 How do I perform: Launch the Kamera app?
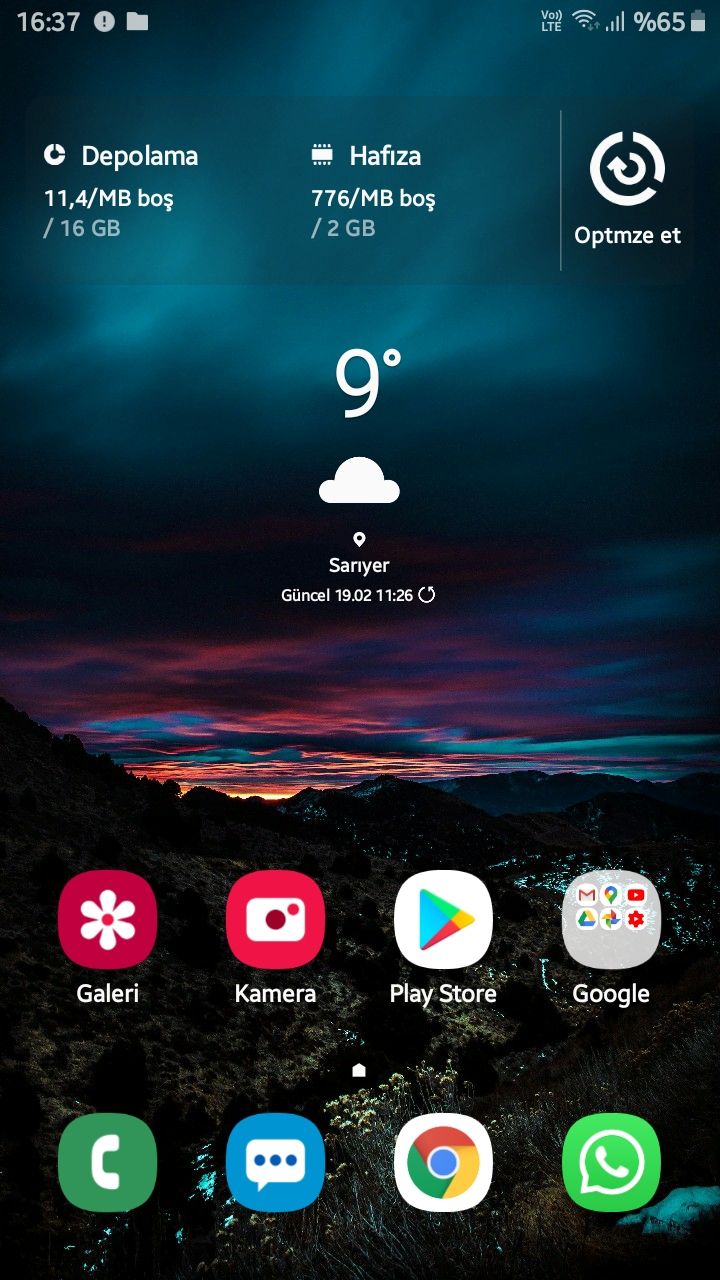point(275,920)
